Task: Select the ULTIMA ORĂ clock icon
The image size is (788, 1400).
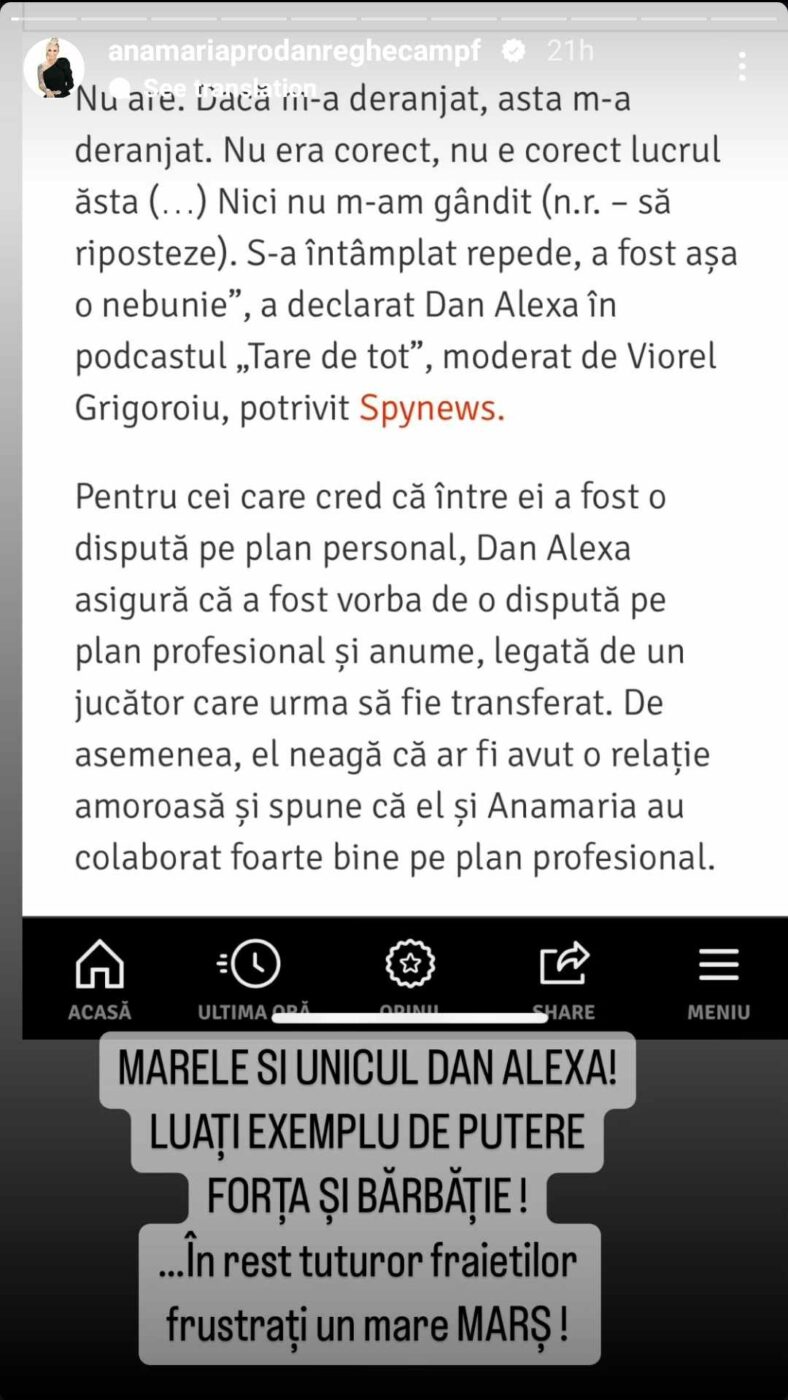Action: 253,963
